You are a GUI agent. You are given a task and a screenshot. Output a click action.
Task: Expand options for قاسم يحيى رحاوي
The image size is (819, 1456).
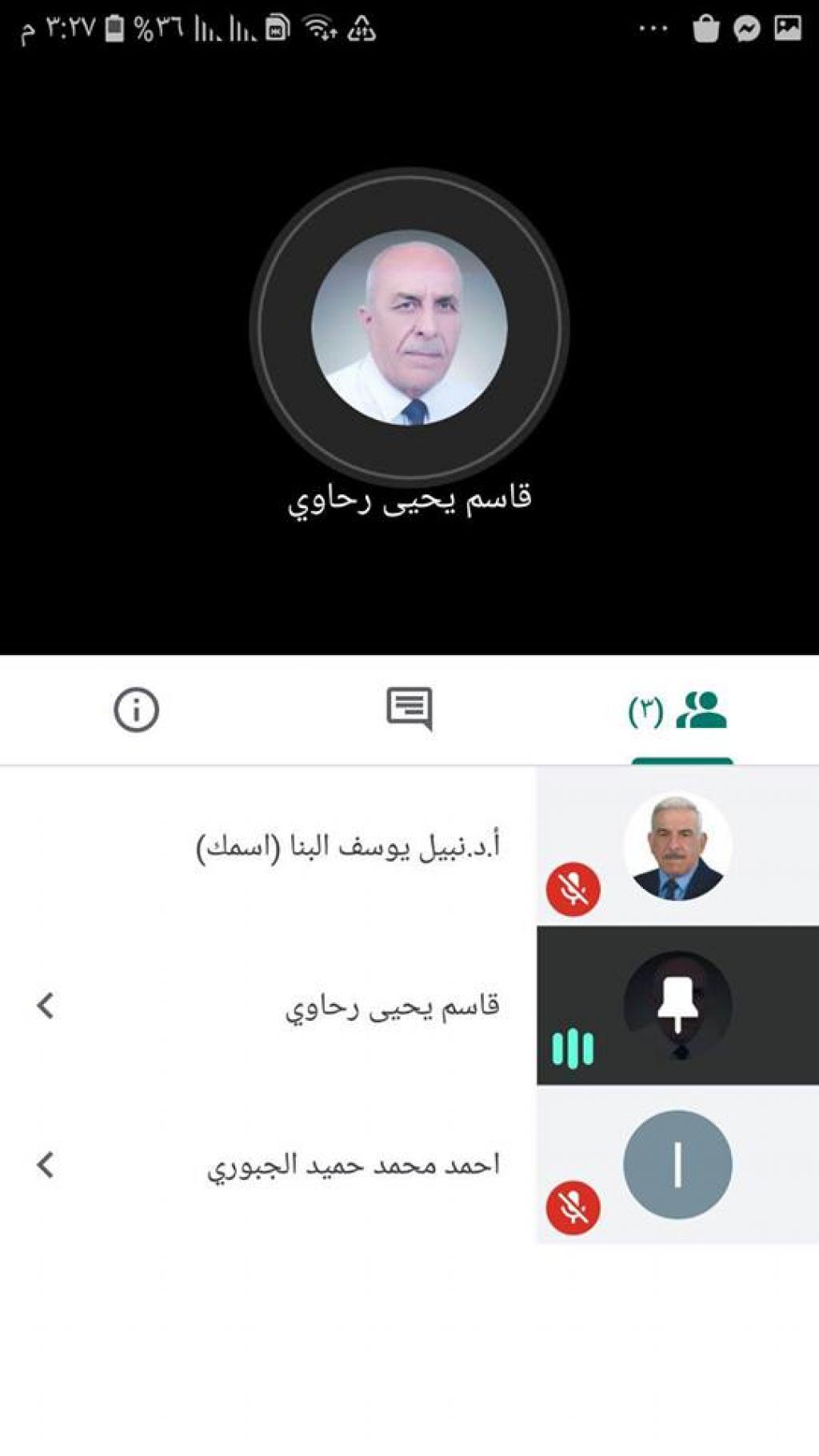click(46, 1006)
